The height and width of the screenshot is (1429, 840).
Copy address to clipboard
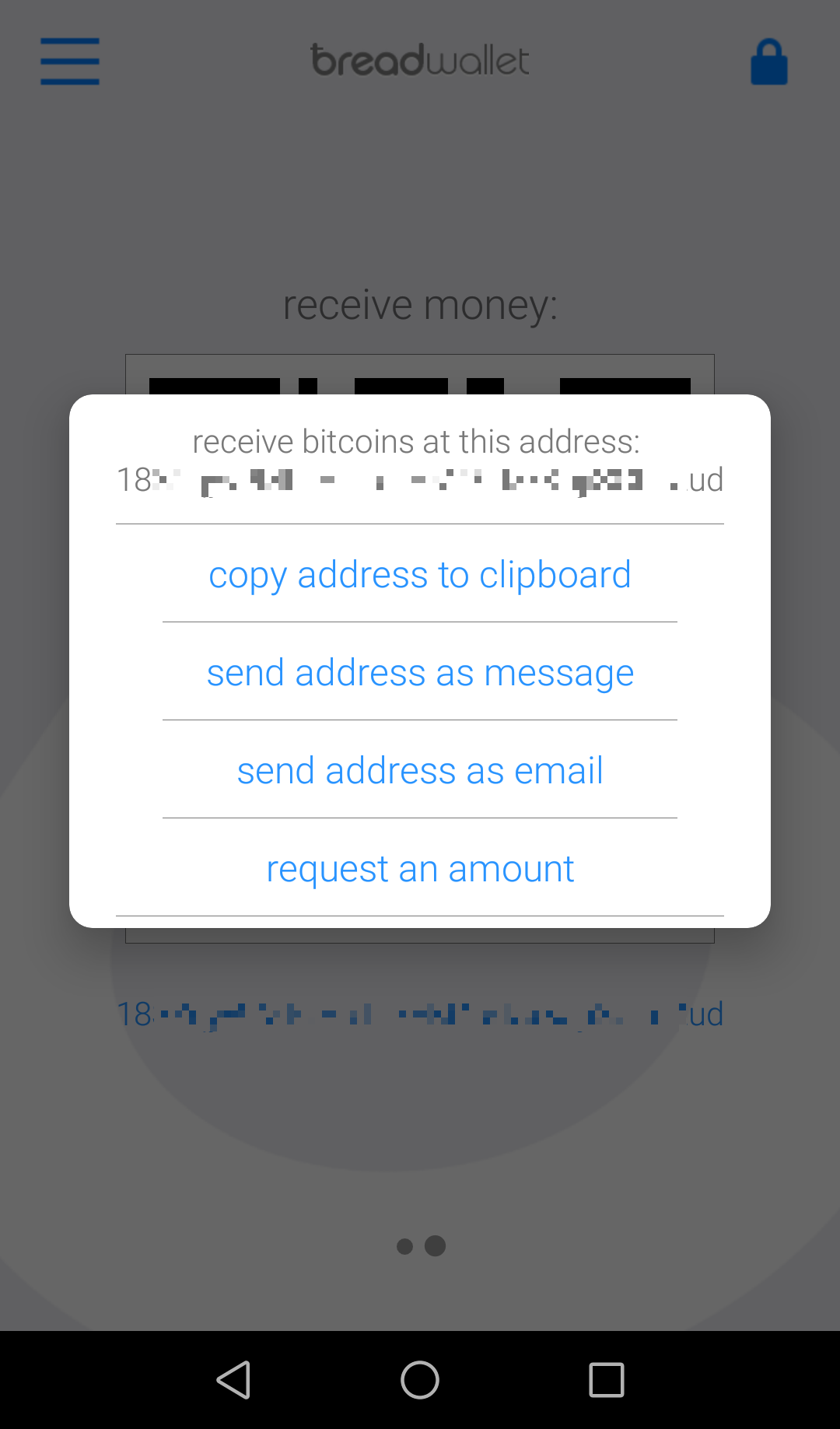[420, 575]
